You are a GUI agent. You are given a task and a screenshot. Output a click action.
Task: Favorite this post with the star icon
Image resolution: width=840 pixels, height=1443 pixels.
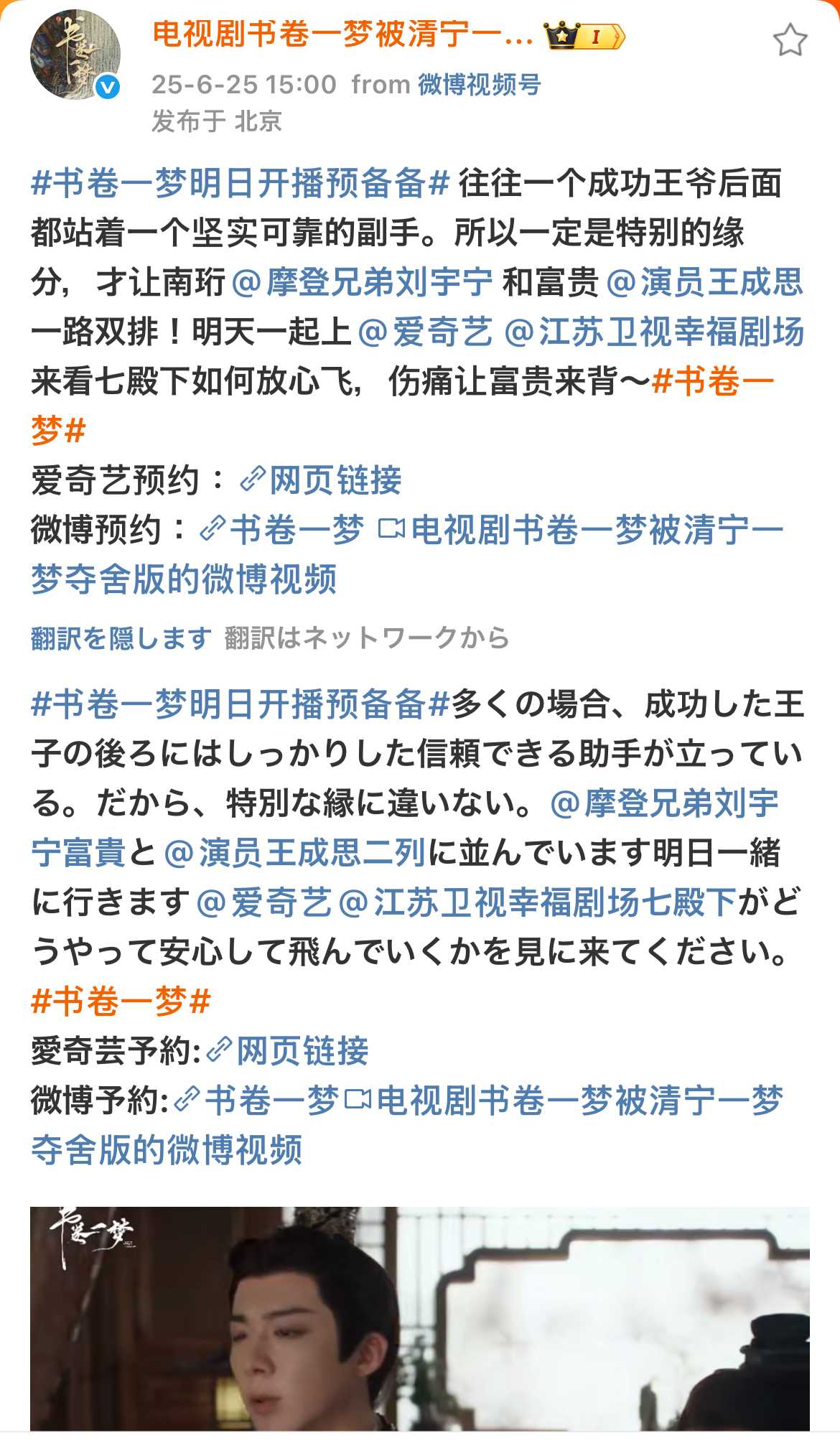point(790,40)
